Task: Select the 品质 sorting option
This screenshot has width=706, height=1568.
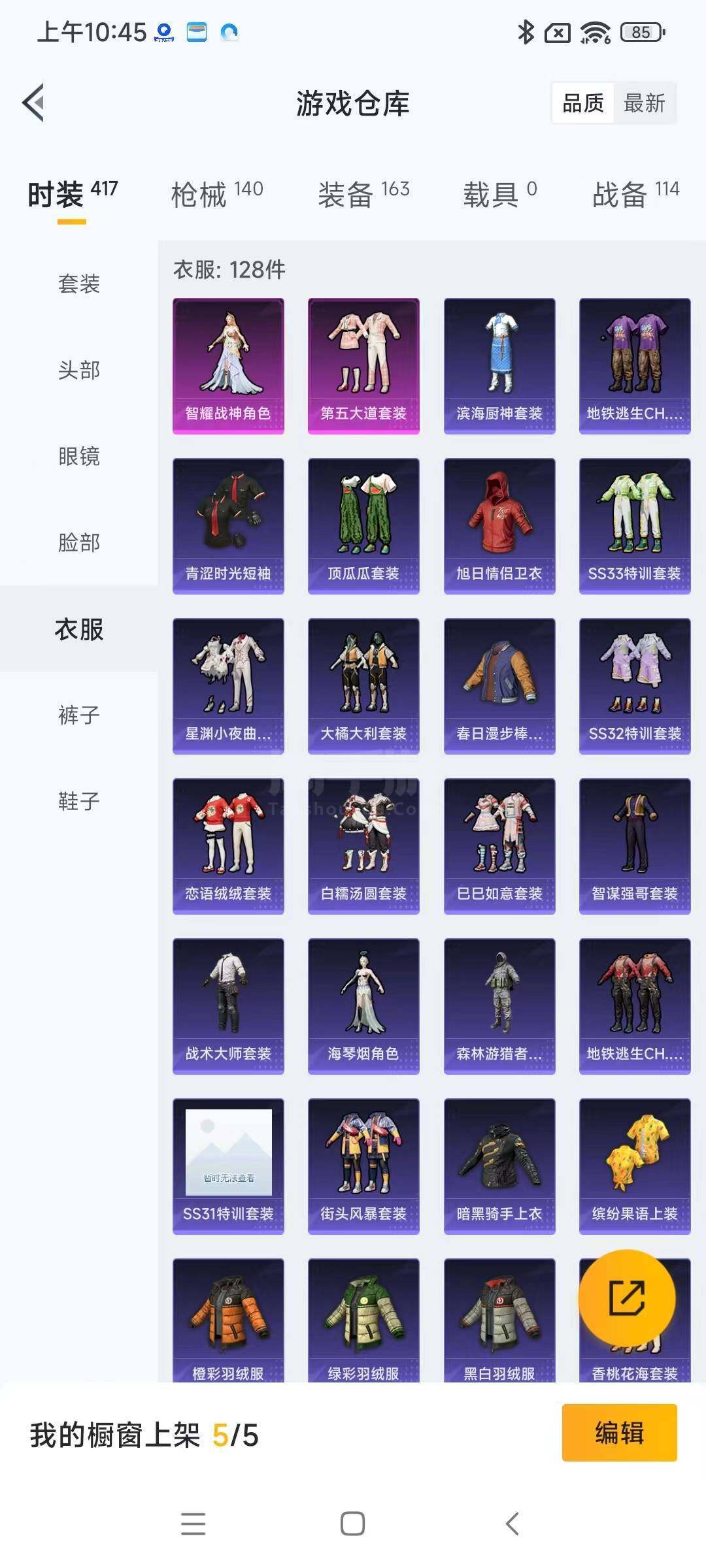Action: (583, 103)
